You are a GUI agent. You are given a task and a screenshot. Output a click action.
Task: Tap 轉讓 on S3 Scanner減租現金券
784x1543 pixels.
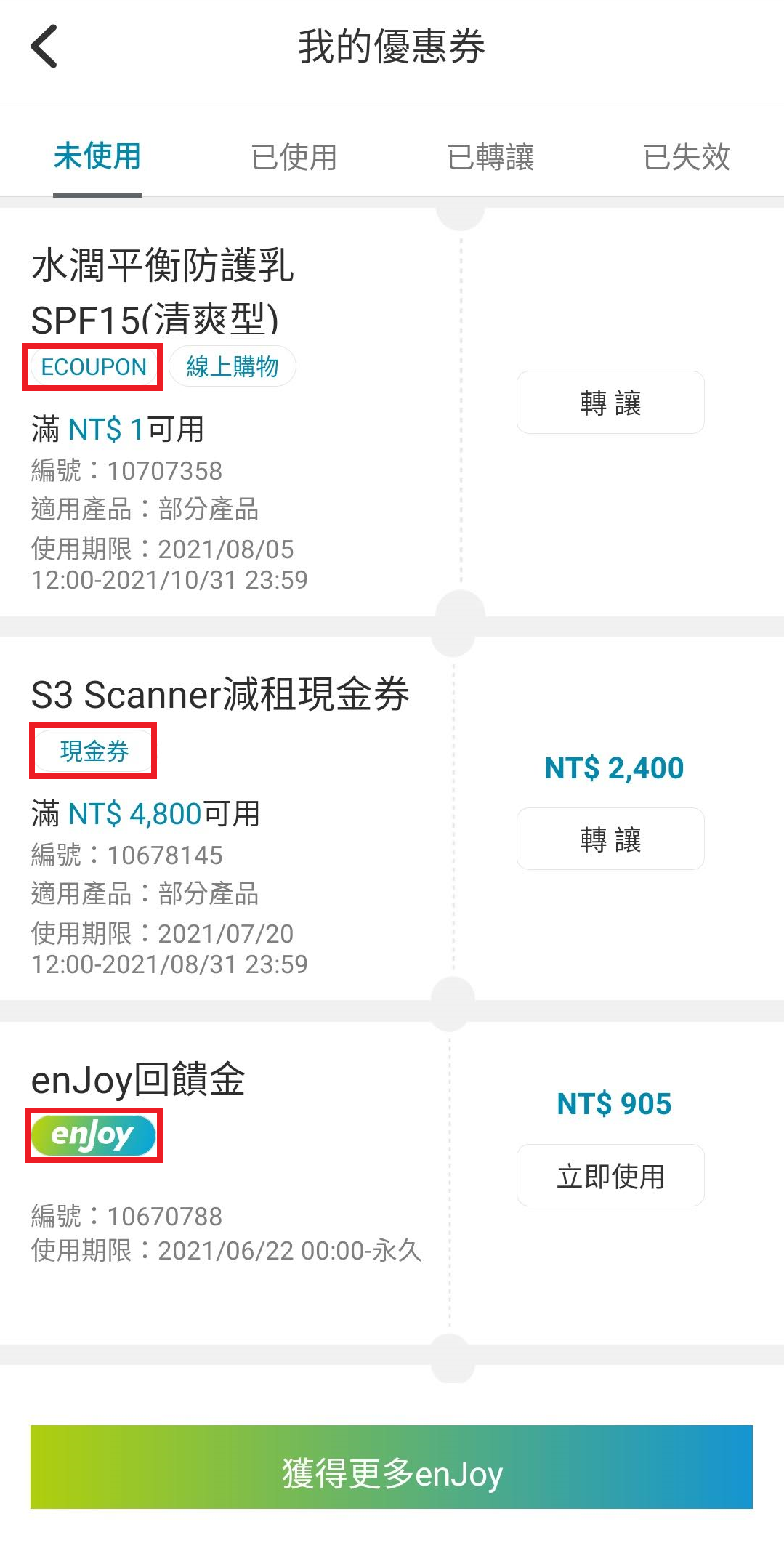pos(610,839)
